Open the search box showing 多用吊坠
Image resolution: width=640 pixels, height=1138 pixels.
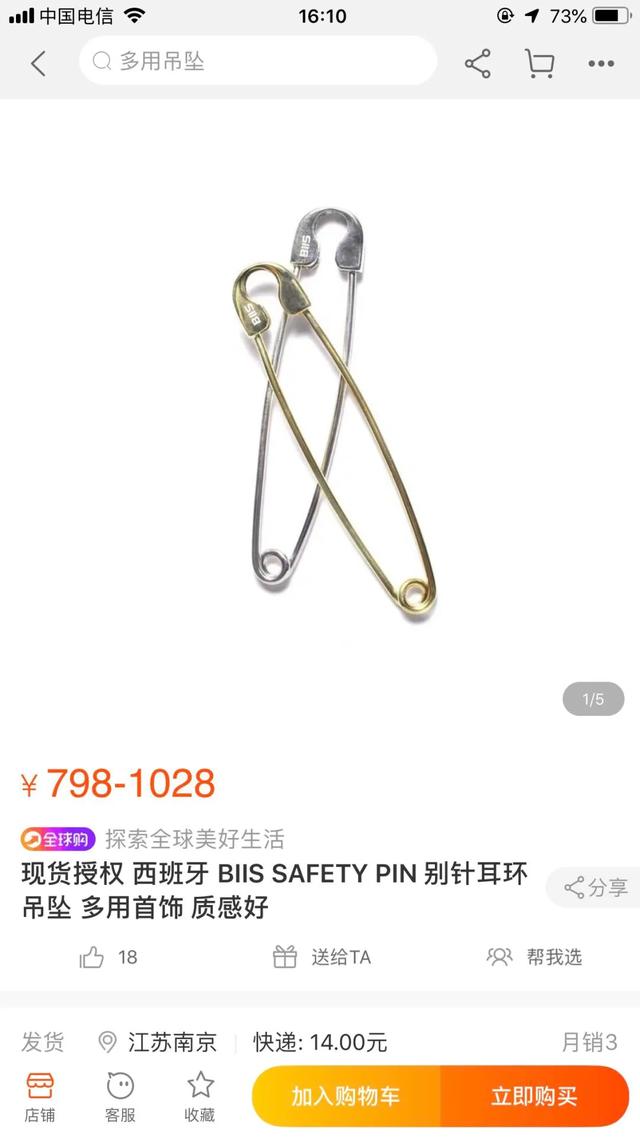pyautogui.click(x=258, y=62)
